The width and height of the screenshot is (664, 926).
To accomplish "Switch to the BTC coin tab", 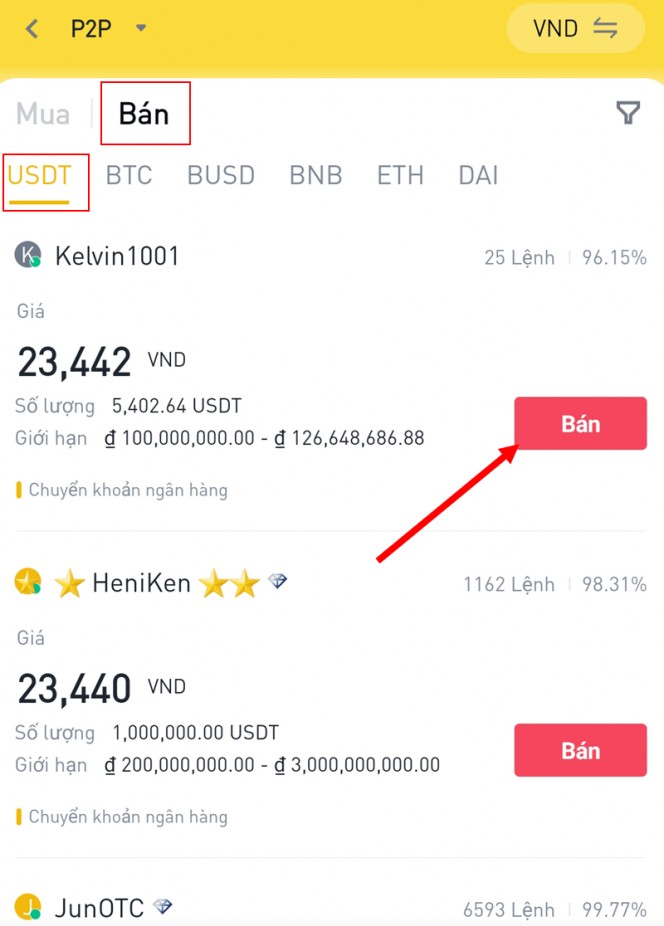I will (x=129, y=176).
